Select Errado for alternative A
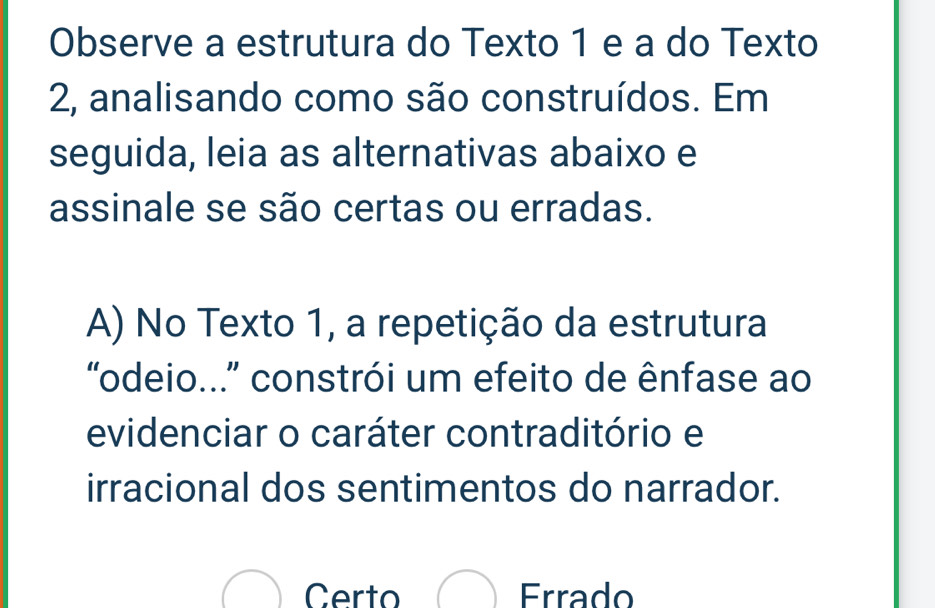935x608 pixels. pos(467,594)
